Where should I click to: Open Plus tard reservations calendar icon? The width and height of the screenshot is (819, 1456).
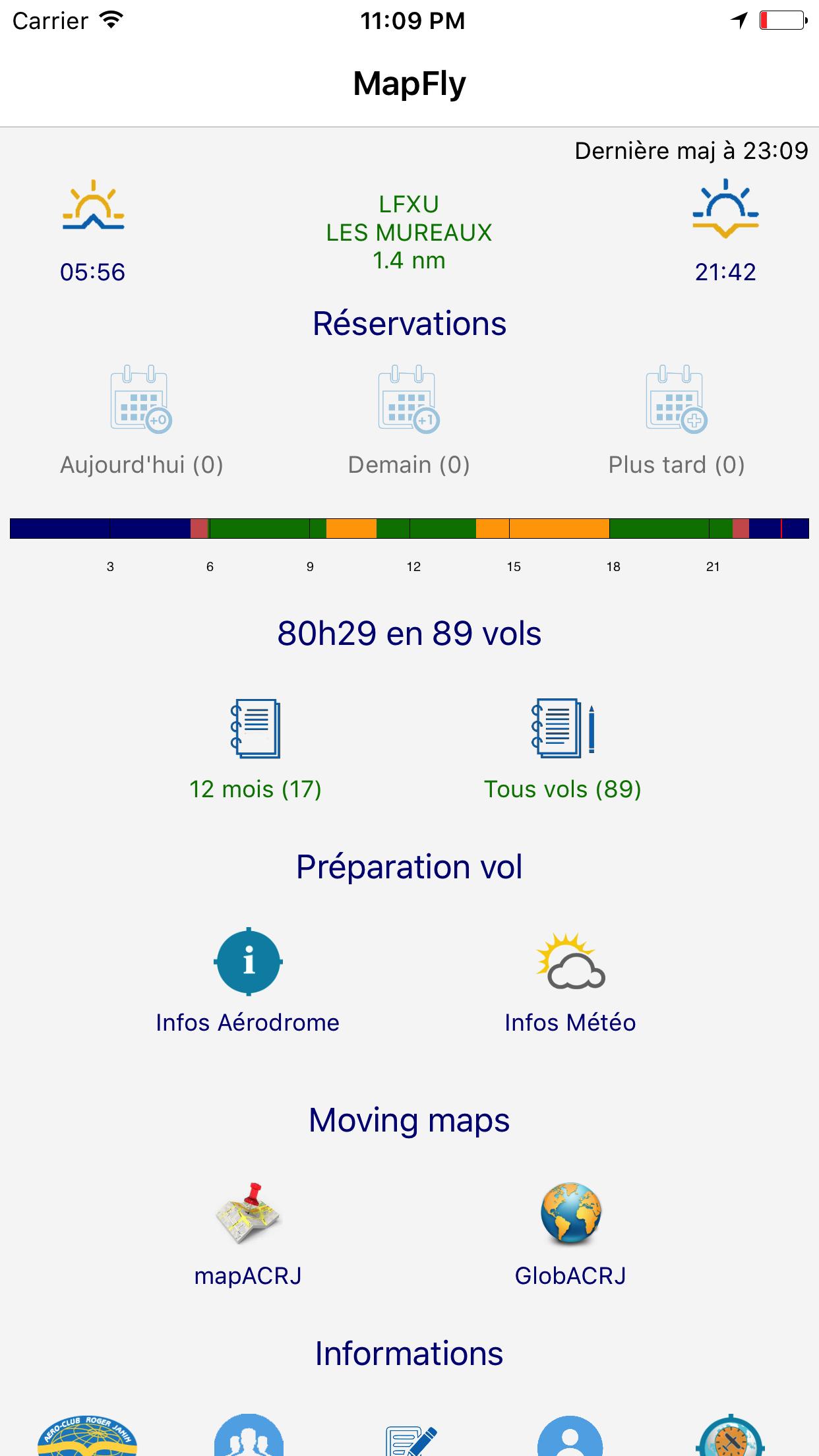(677, 399)
